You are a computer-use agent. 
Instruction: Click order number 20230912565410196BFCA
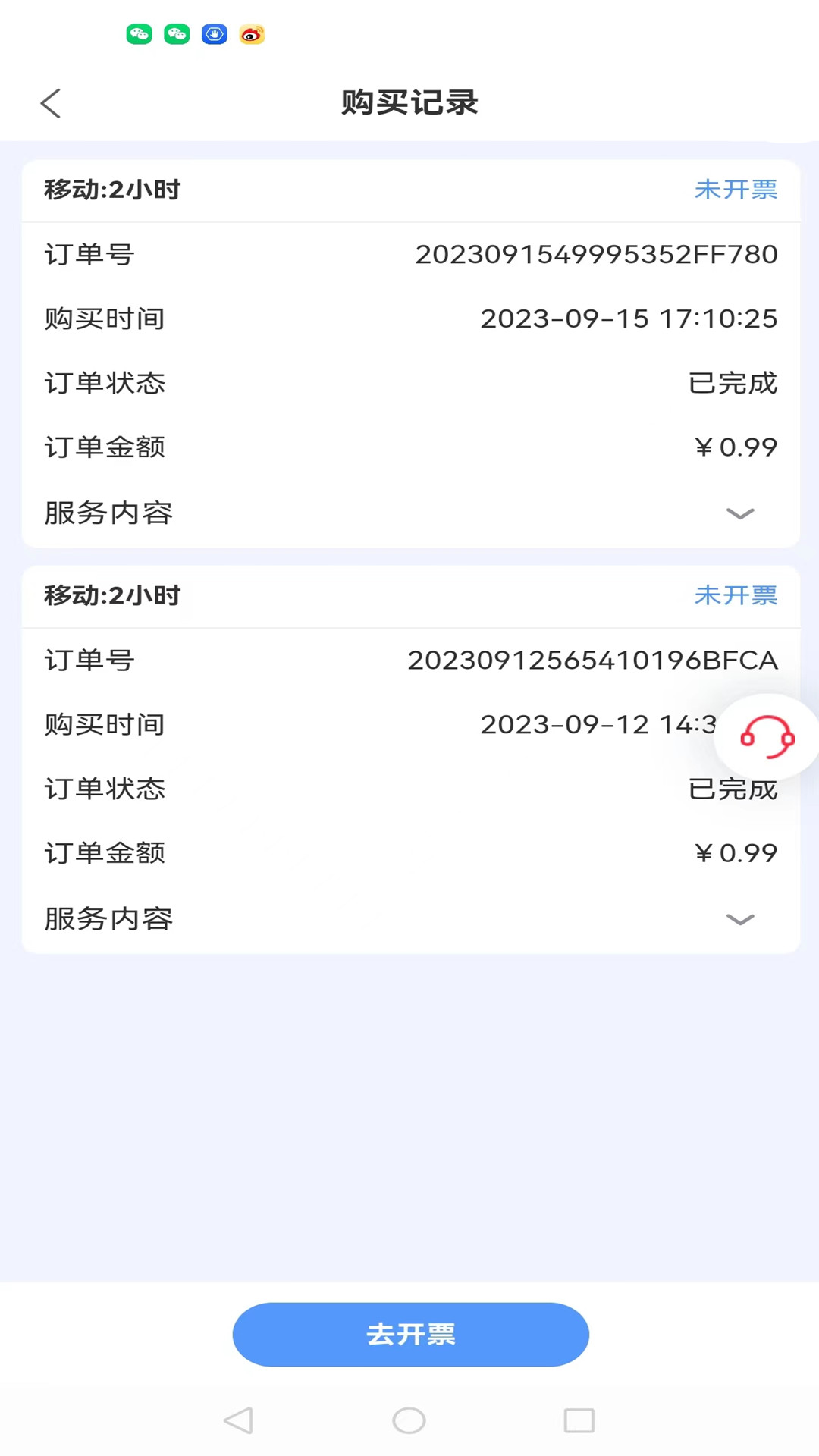point(593,660)
